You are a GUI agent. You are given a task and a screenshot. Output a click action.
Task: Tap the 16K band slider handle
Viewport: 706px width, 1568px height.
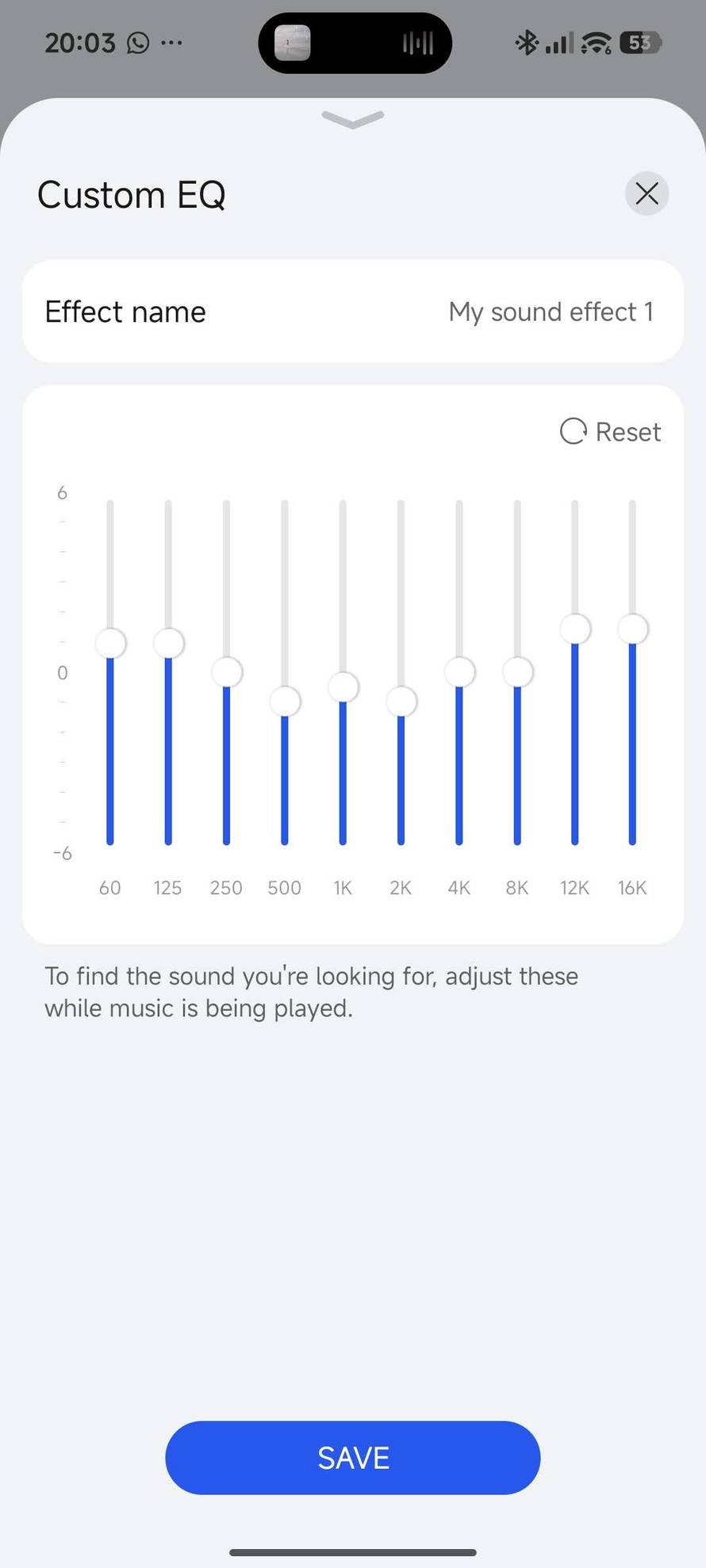[632, 629]
